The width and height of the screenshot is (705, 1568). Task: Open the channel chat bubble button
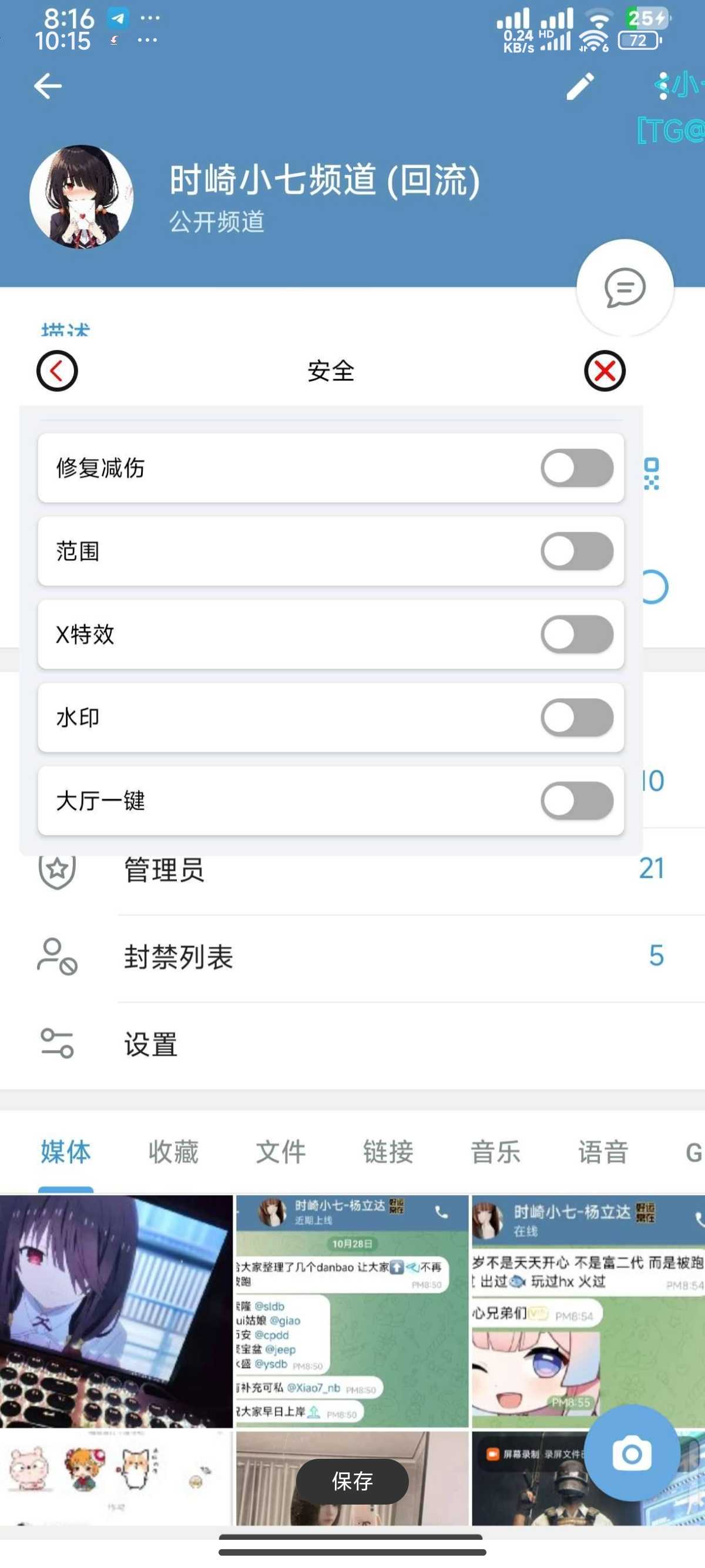[x=625, y=287]
